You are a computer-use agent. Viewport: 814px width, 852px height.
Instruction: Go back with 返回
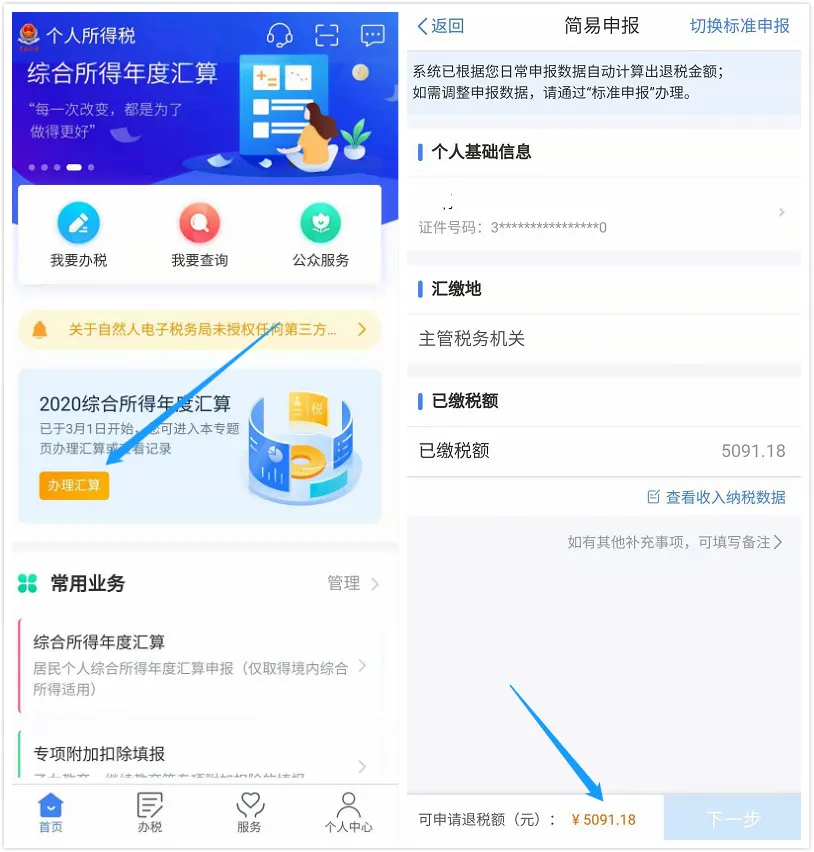coord(441,26)
